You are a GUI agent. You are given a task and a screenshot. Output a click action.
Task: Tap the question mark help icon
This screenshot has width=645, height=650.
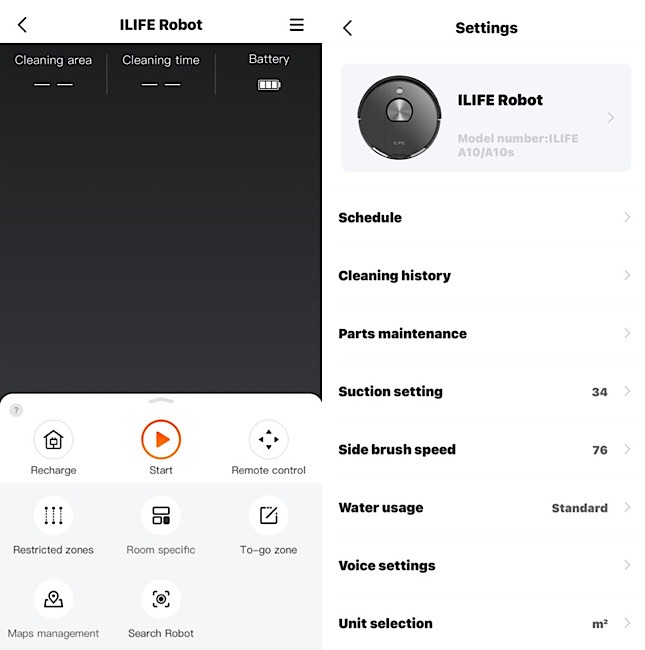pos(16,410)
